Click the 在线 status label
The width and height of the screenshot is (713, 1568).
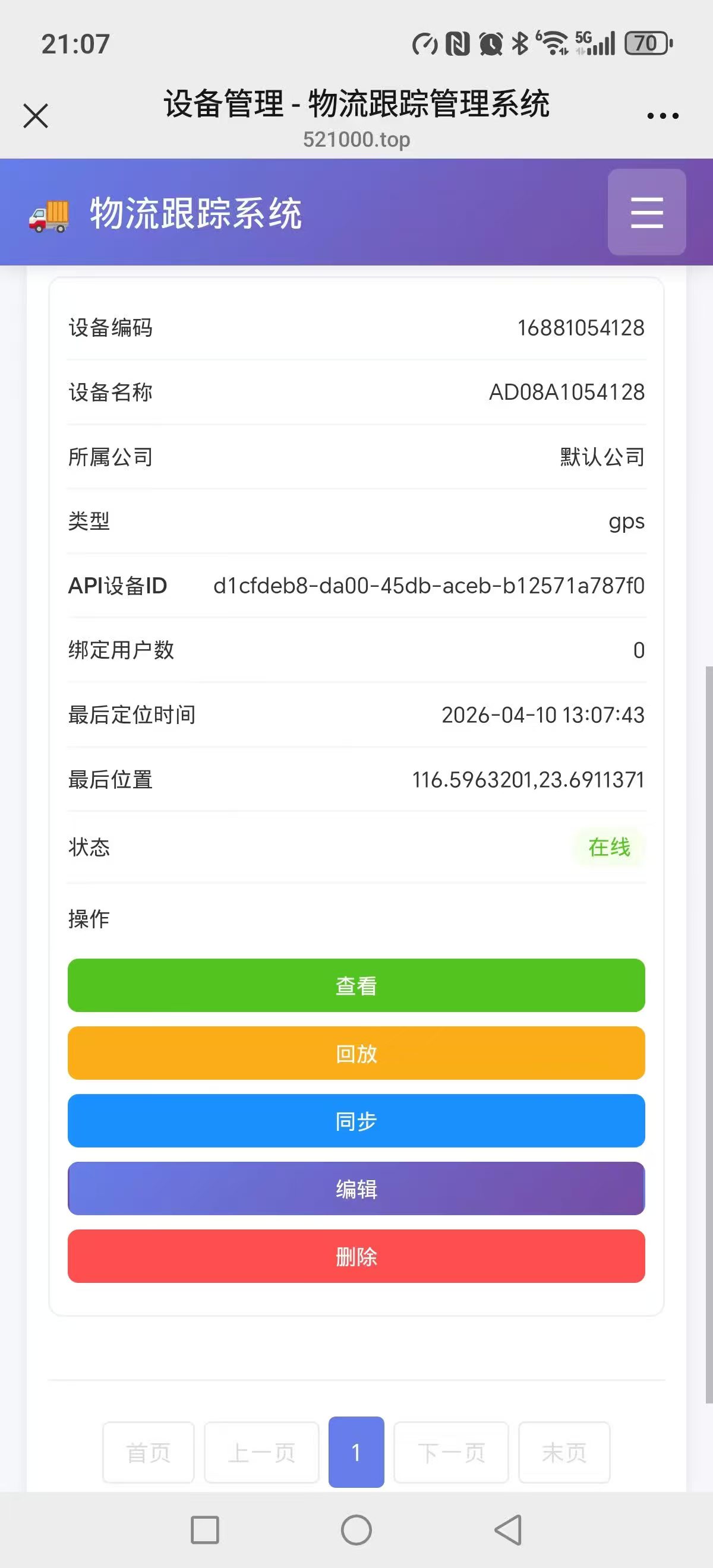coord(610,848)
